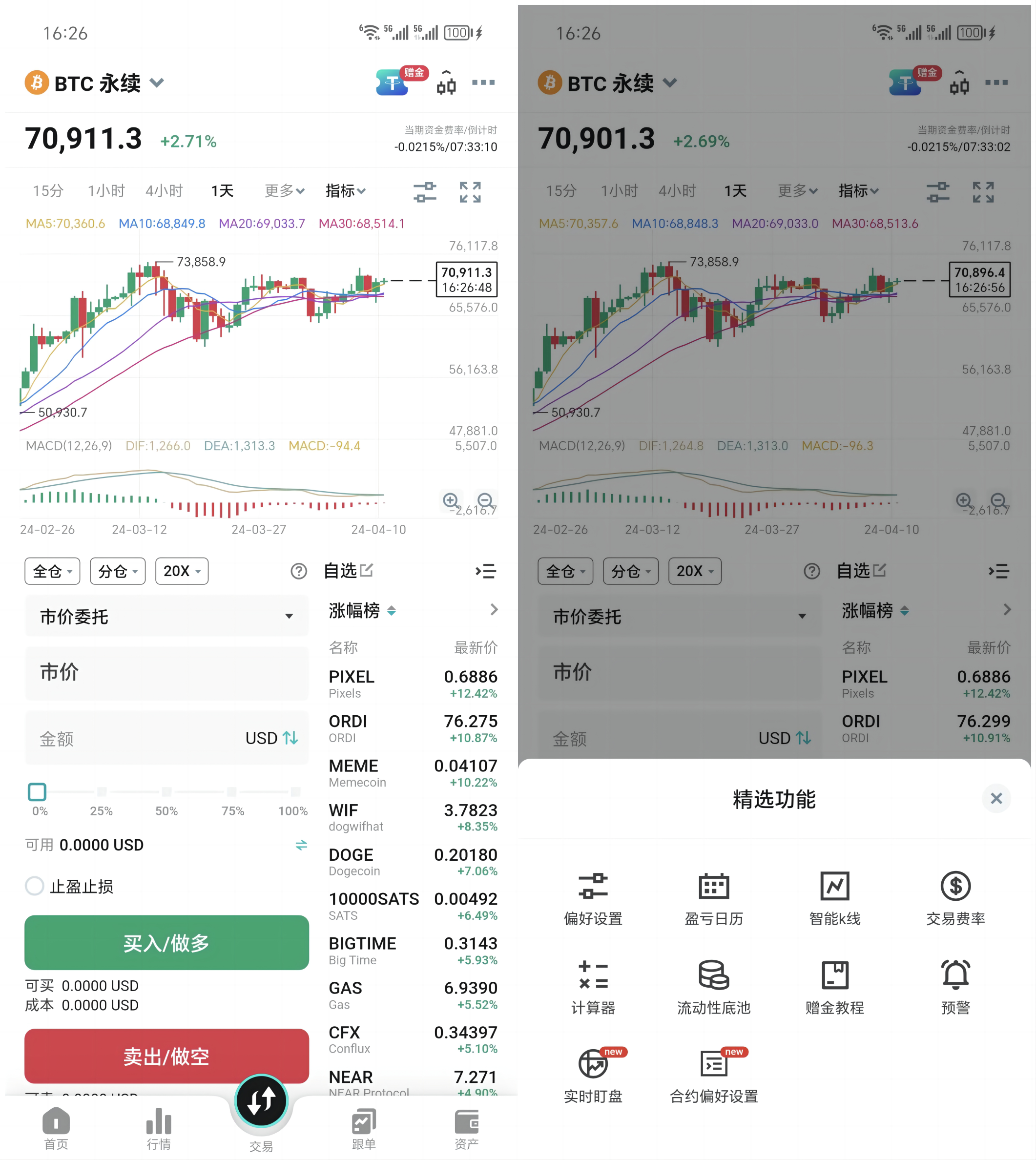This screenshot has height=1160, width=1036.
Task: Switch to the 首页 tab
Action: (56, 1128)
